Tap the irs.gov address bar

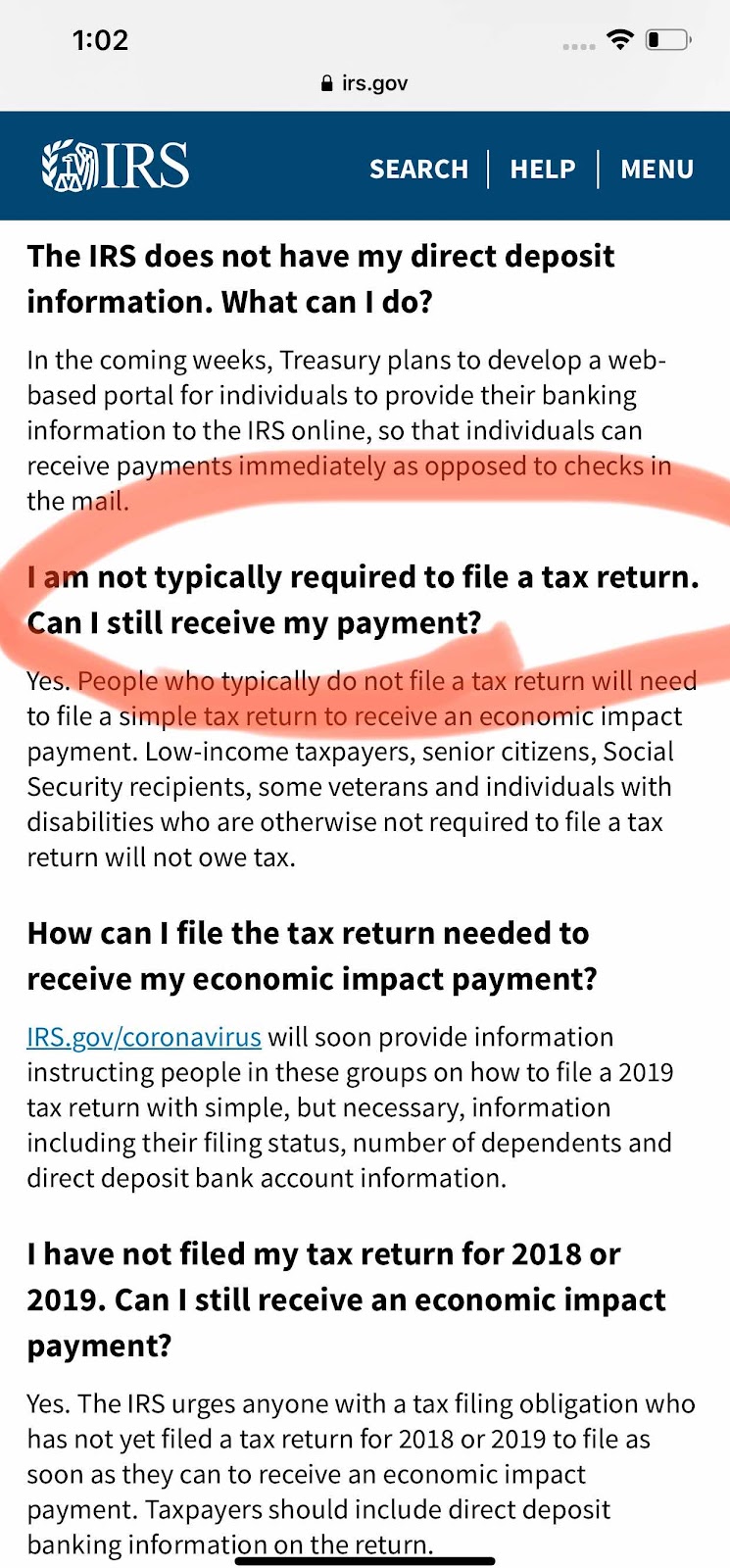pos(365,83)
